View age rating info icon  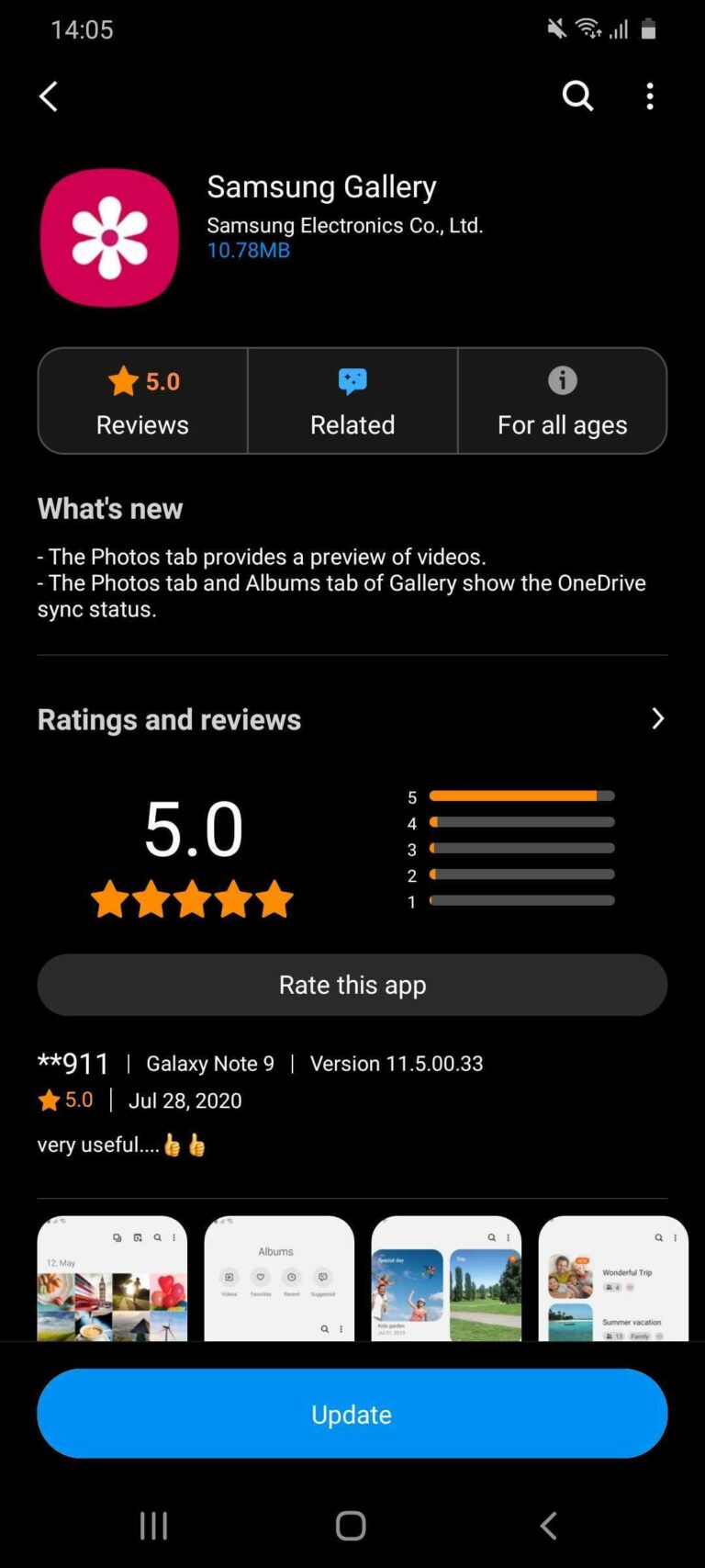click(x=562, y=381)
